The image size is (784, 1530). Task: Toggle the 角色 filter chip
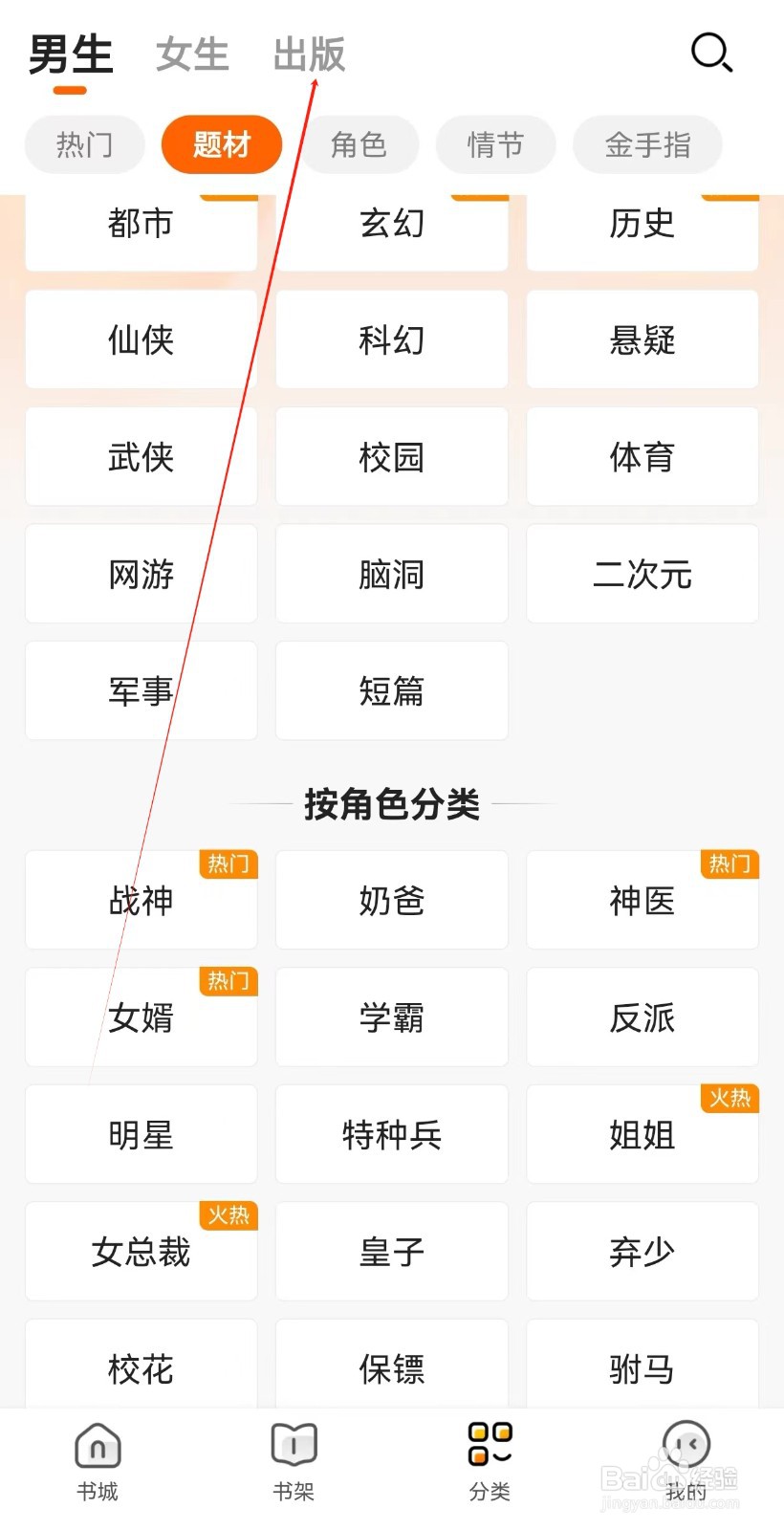[359, 144]
